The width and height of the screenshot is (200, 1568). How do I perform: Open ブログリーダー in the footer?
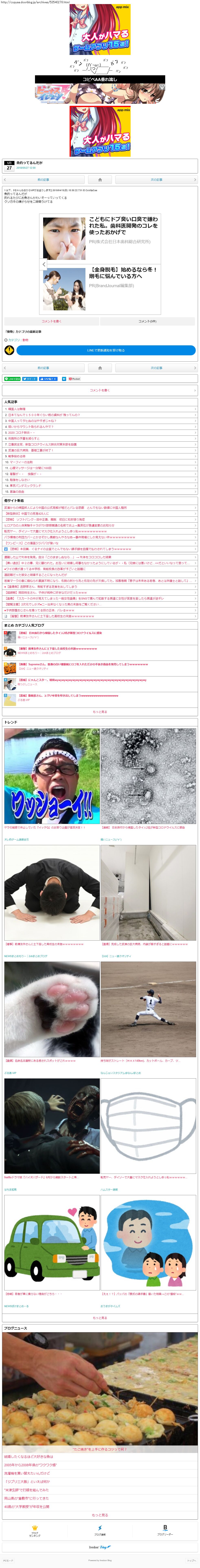point(165,1532)
